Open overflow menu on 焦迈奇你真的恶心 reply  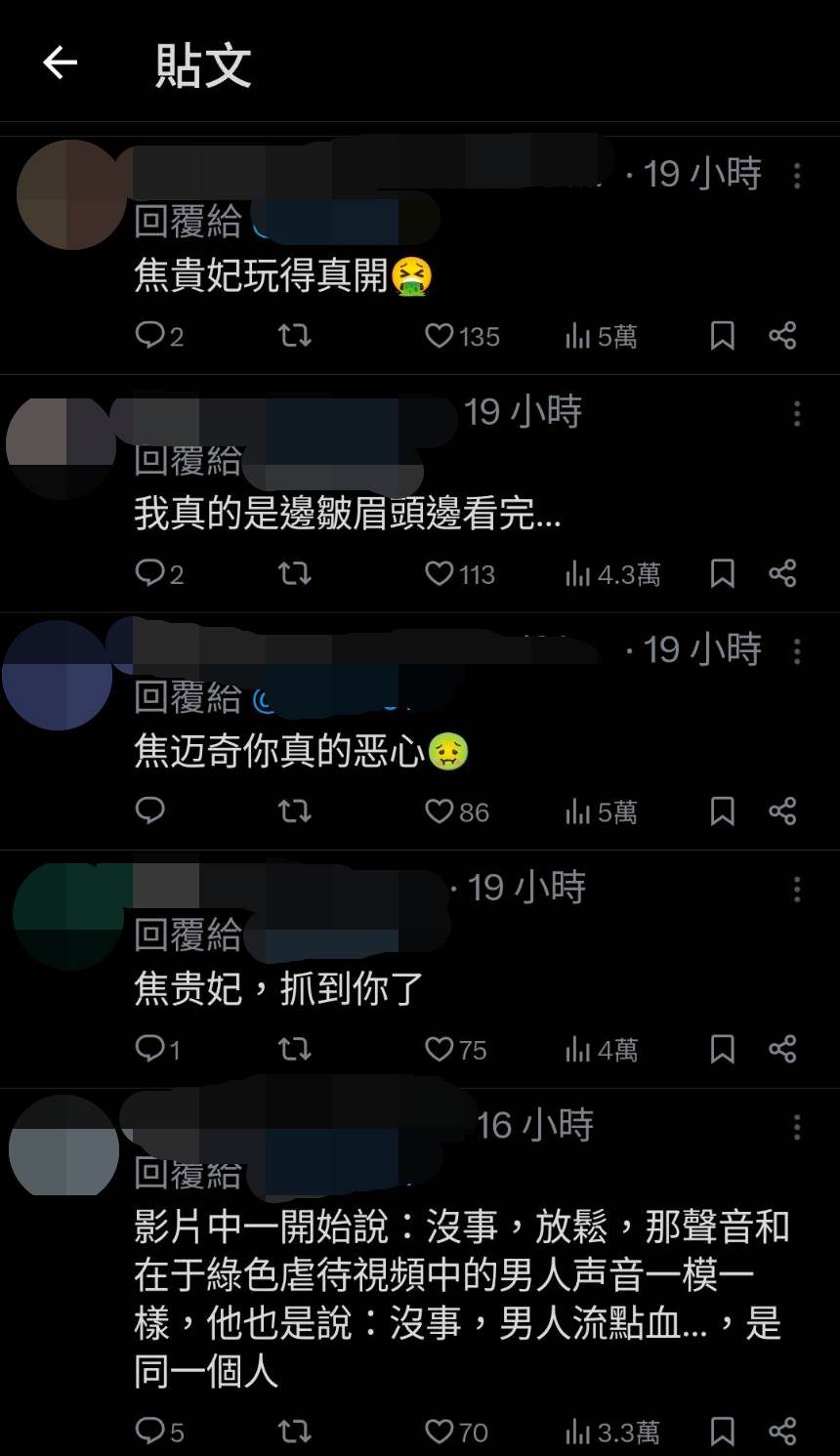[x=797, y=651]
